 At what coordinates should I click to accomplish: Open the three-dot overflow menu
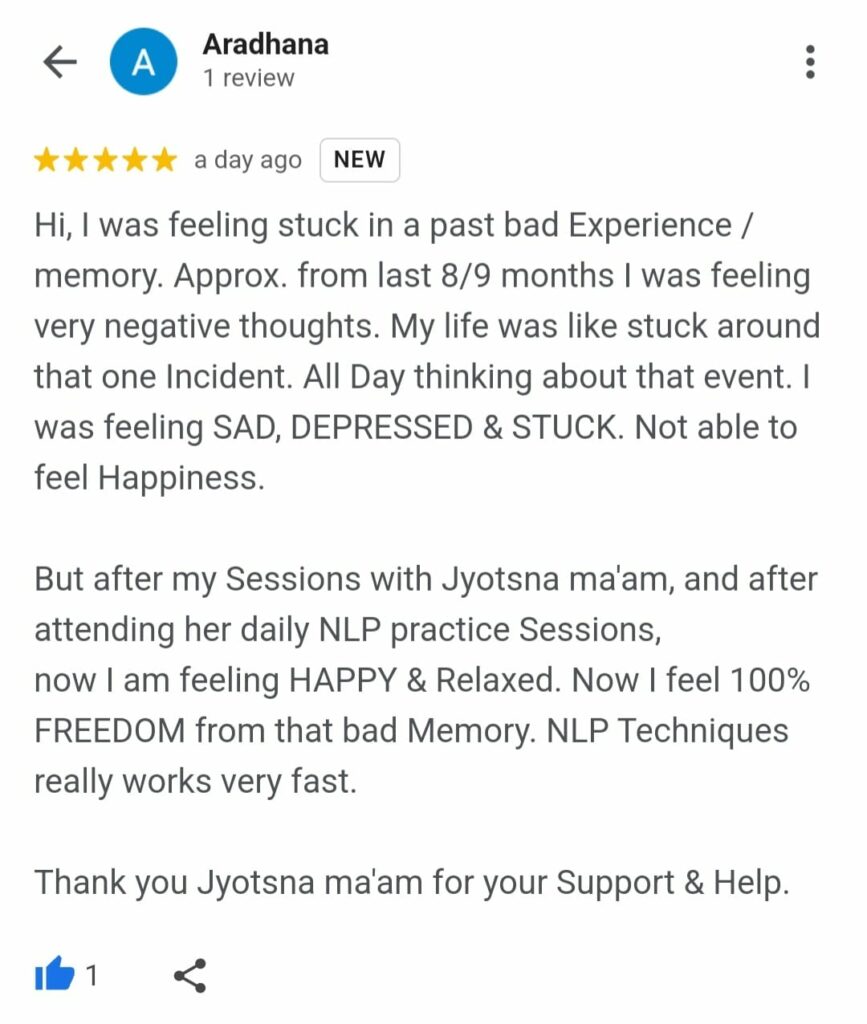pos(809,62)
